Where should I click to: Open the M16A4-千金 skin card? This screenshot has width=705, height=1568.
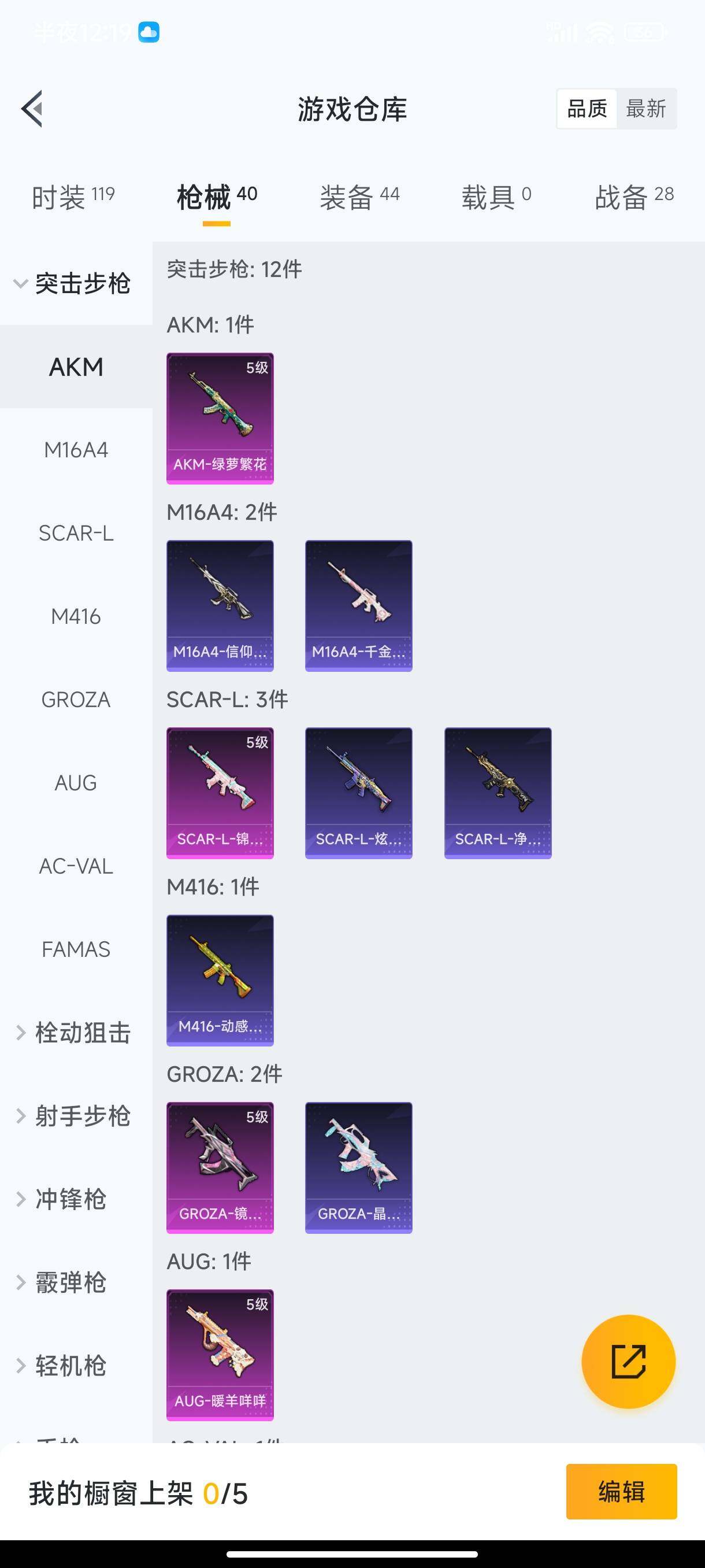click(x=358, y=606)
